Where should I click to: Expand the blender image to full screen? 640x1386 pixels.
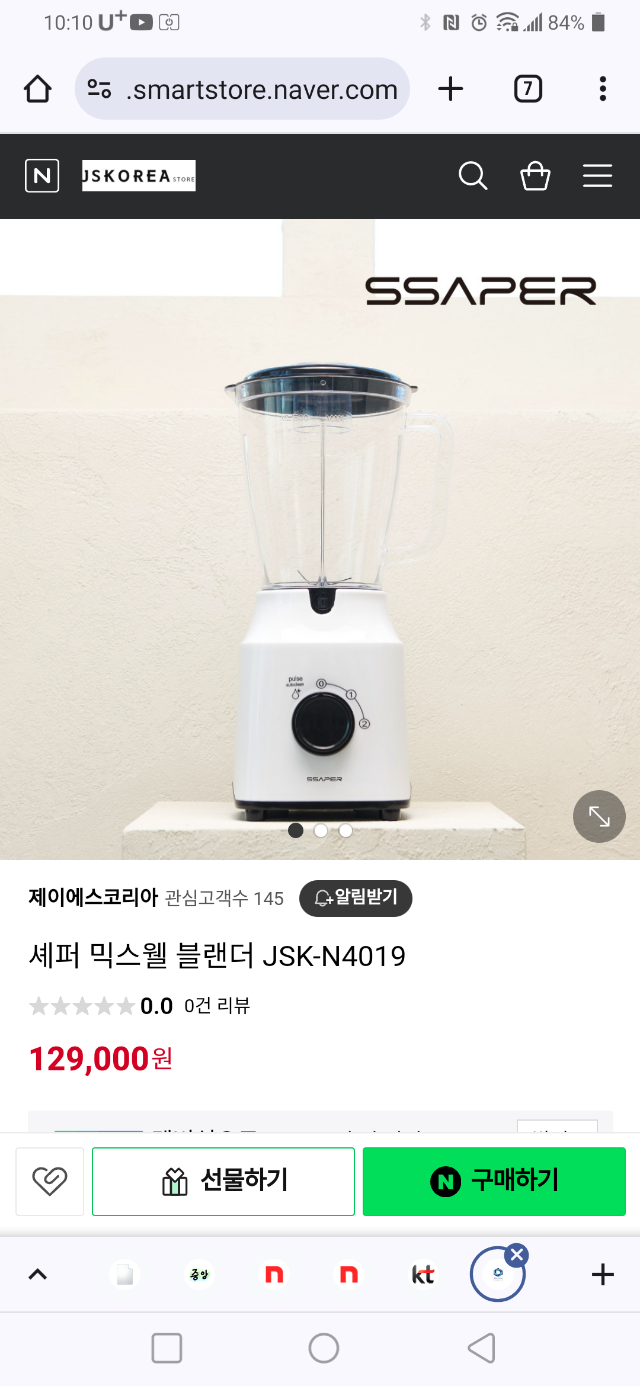599,816
